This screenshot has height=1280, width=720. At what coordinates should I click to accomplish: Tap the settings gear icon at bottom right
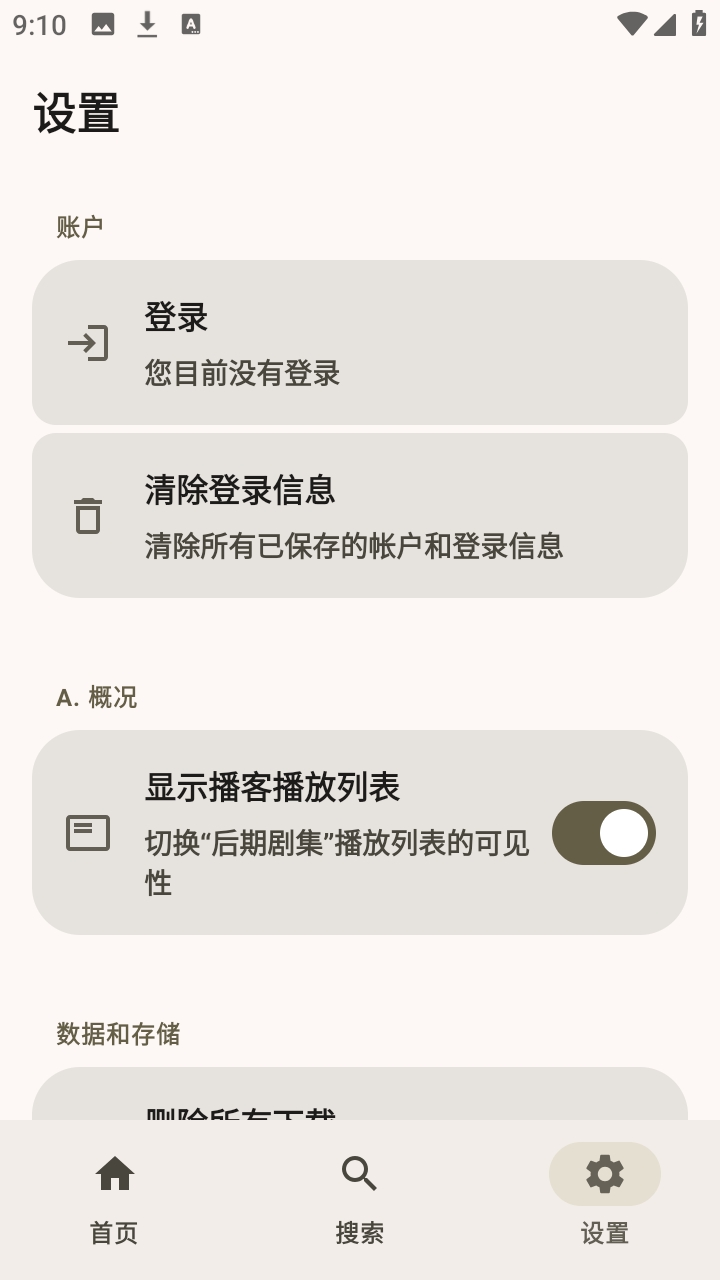[x=604, y=1174]
